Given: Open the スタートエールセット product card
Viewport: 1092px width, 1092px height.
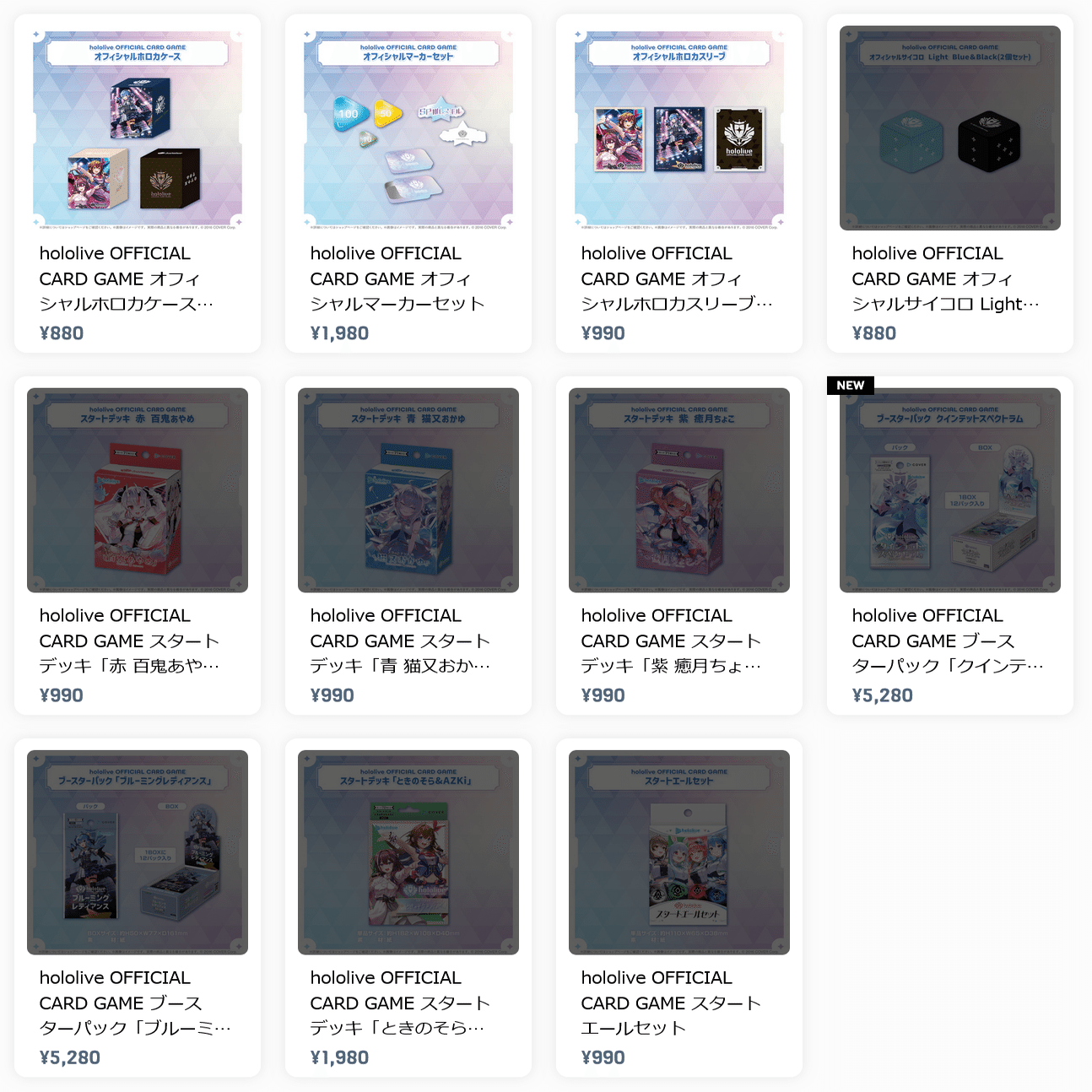Looking at the screenshot, I should click(x=679, y=852).
